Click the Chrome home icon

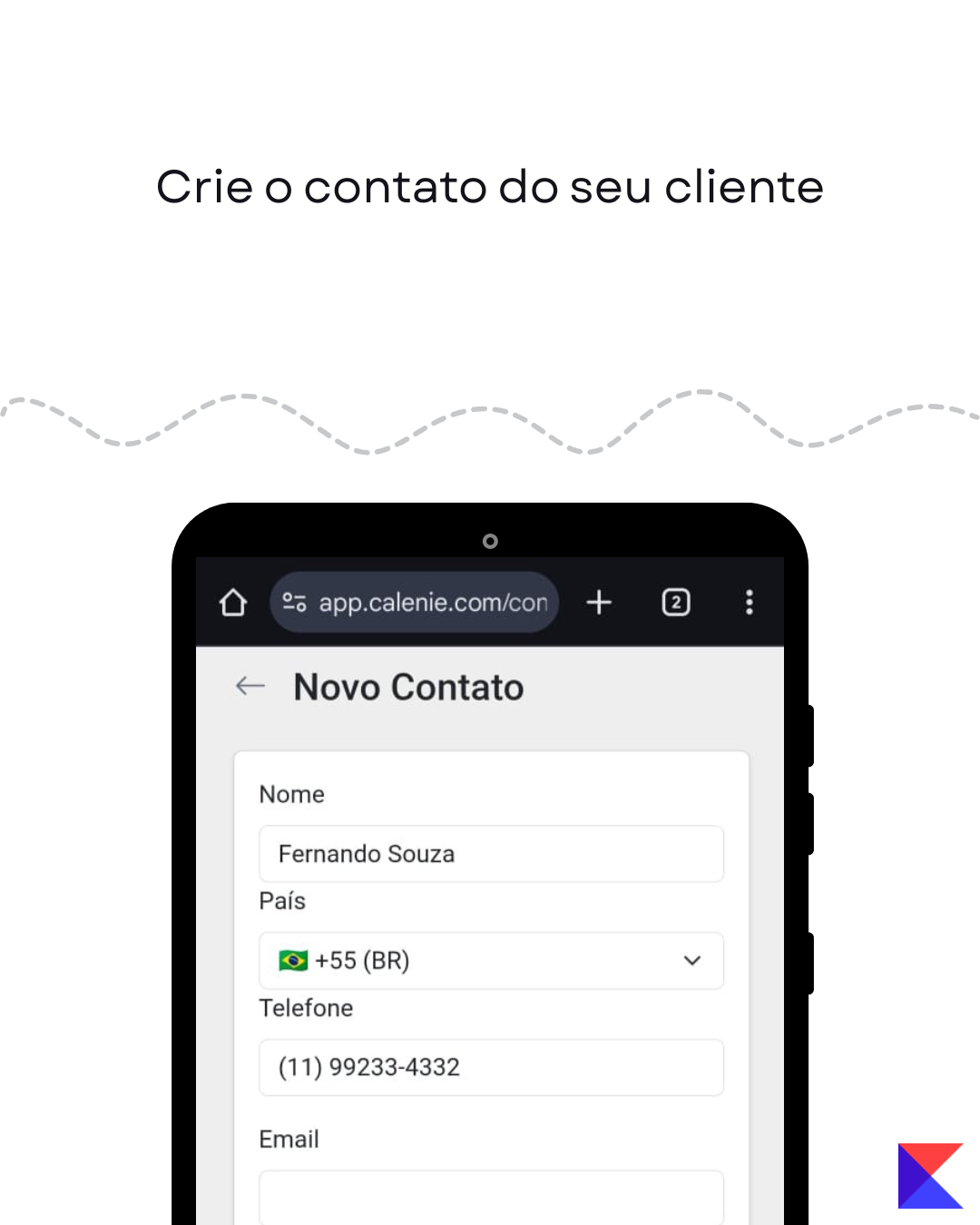coord(232,603)
